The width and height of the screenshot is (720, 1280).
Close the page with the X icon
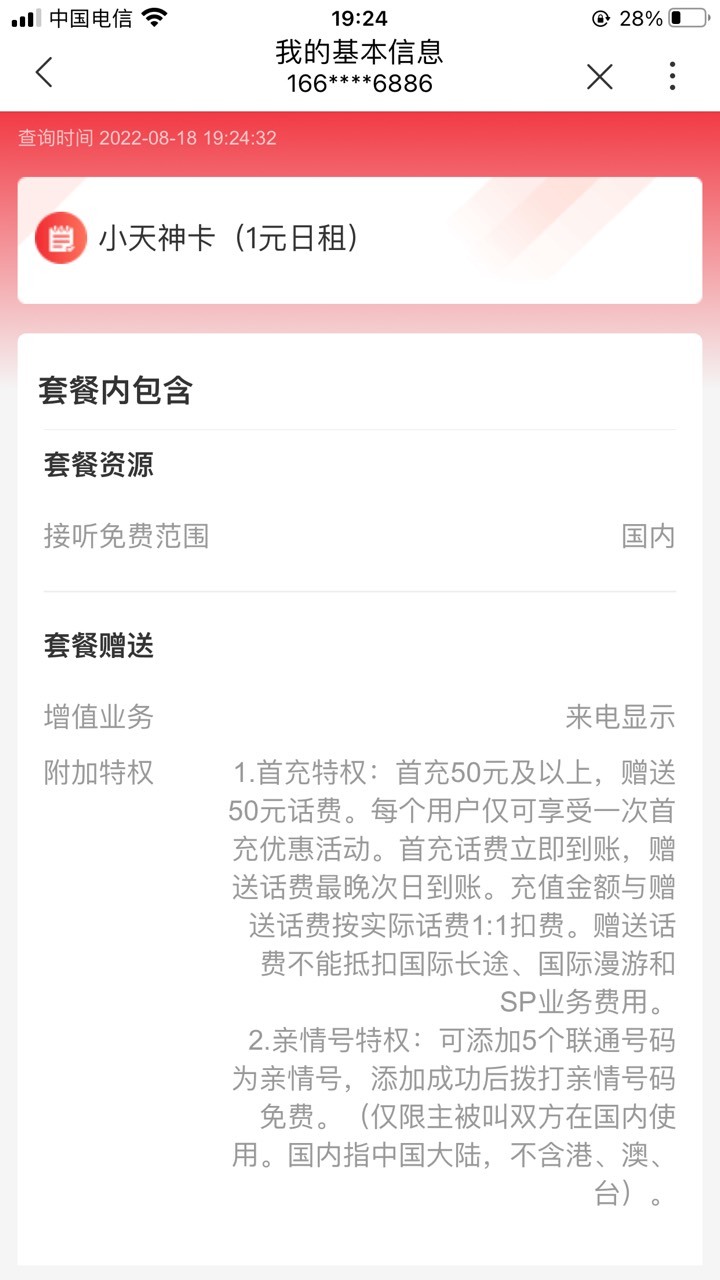tap(599, 76)
